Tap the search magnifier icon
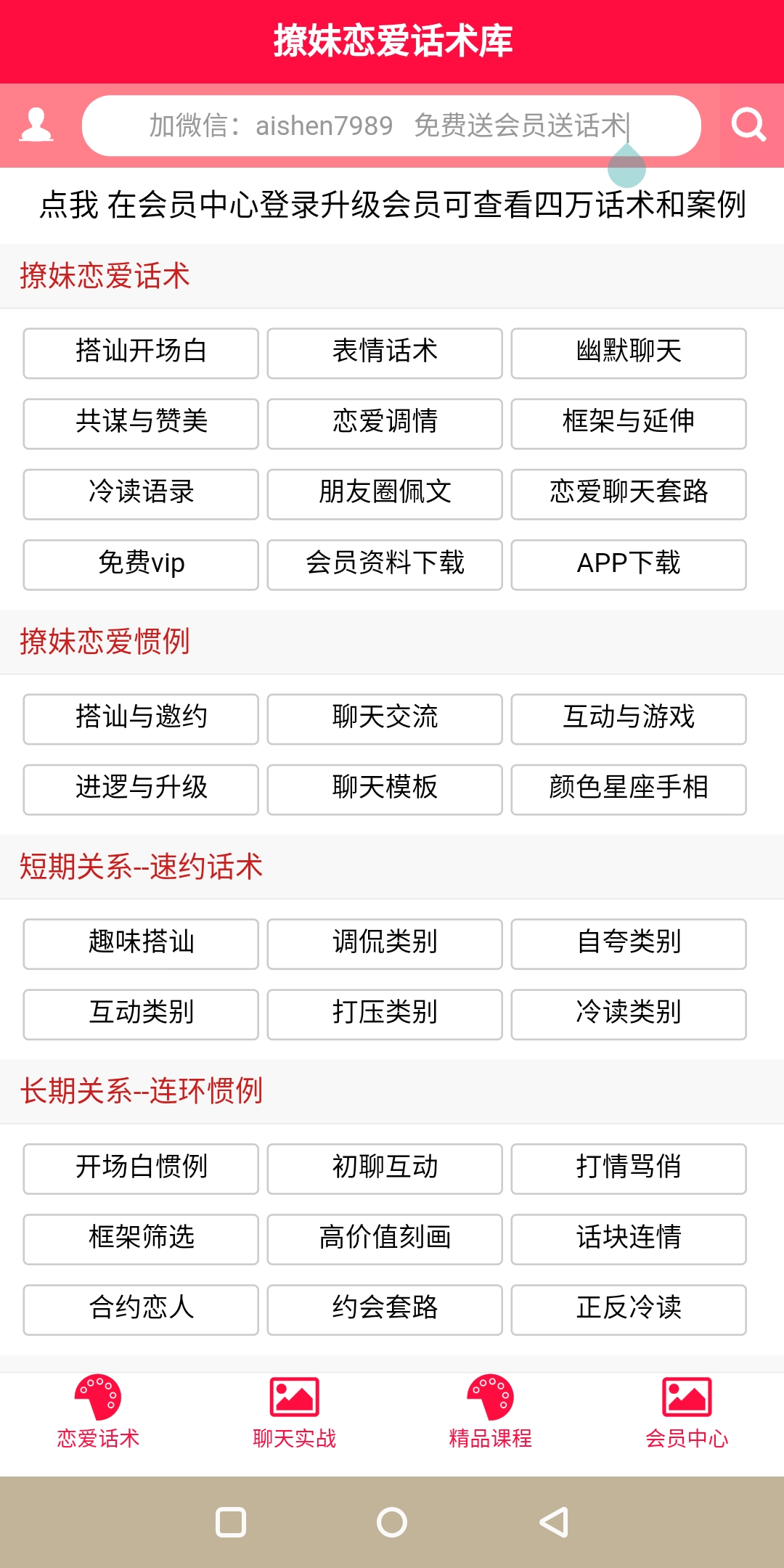This screenshot has height=1568, width=784. tap(748, 125)
